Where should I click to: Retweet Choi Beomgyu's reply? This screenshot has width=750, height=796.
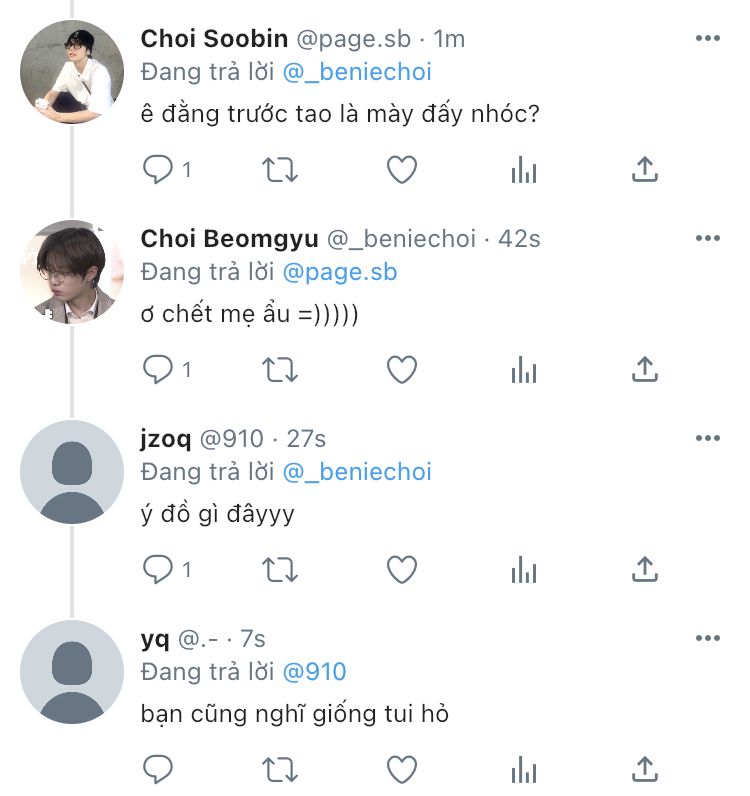(280, 370)
